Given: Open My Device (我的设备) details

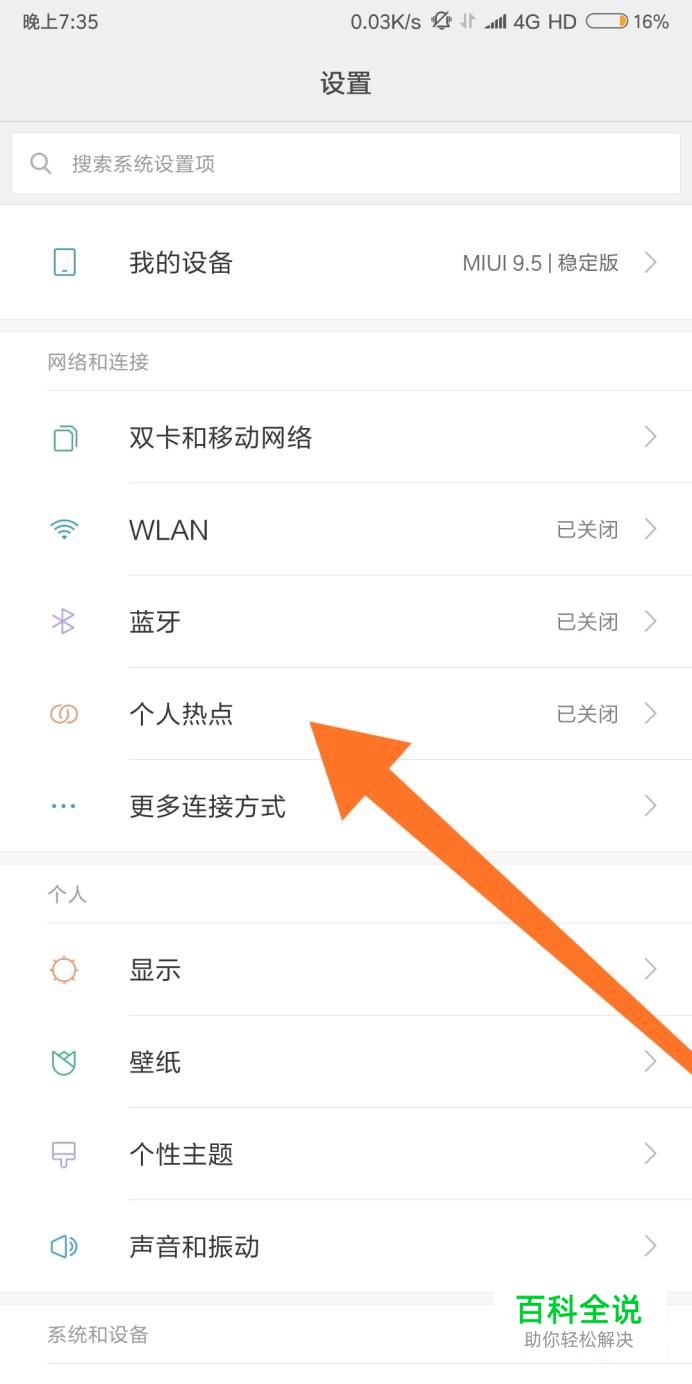Looking at the screenshot, I should [345, 263].
